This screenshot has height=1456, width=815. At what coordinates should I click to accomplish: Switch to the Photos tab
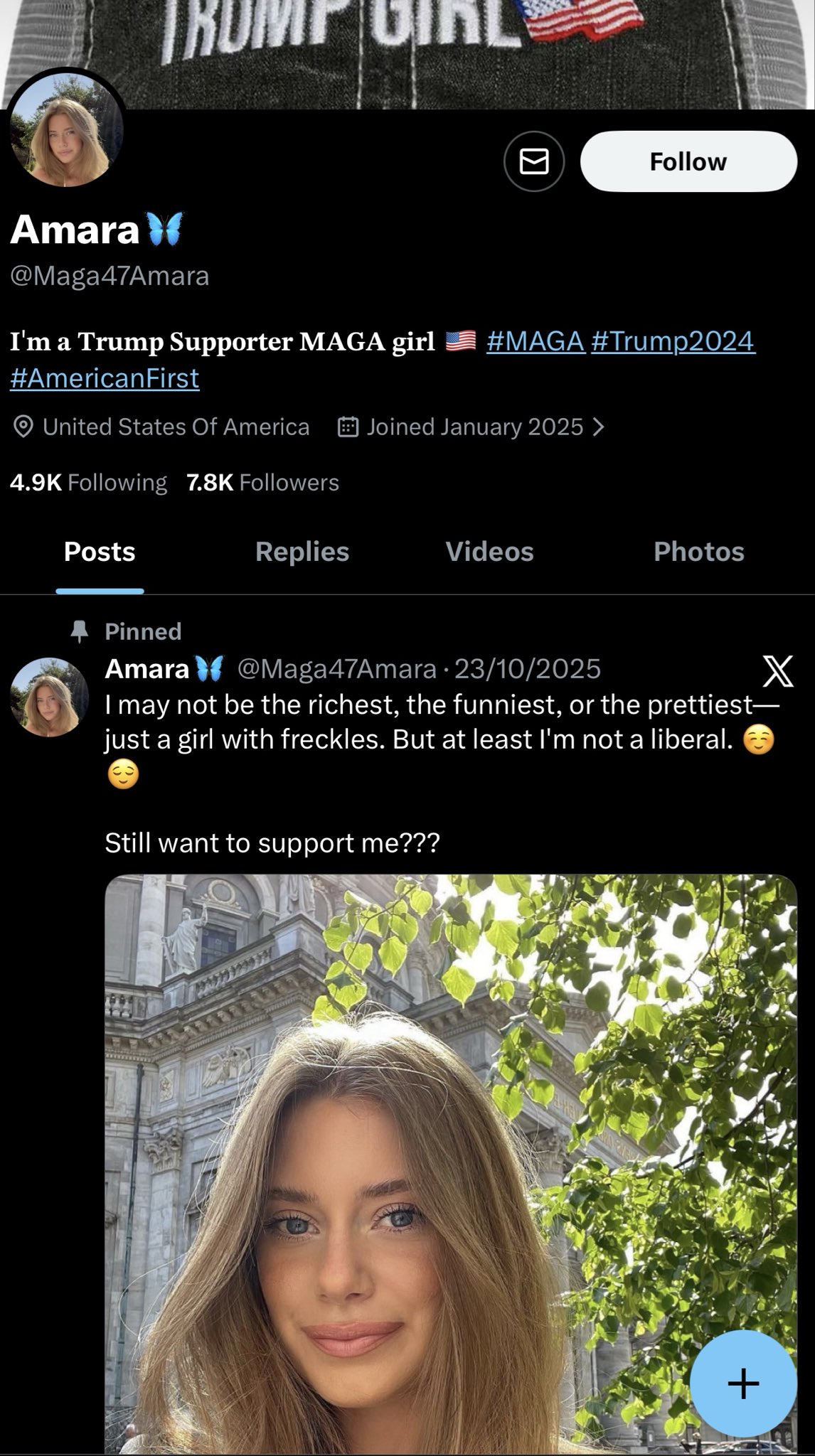coord(699,551)
